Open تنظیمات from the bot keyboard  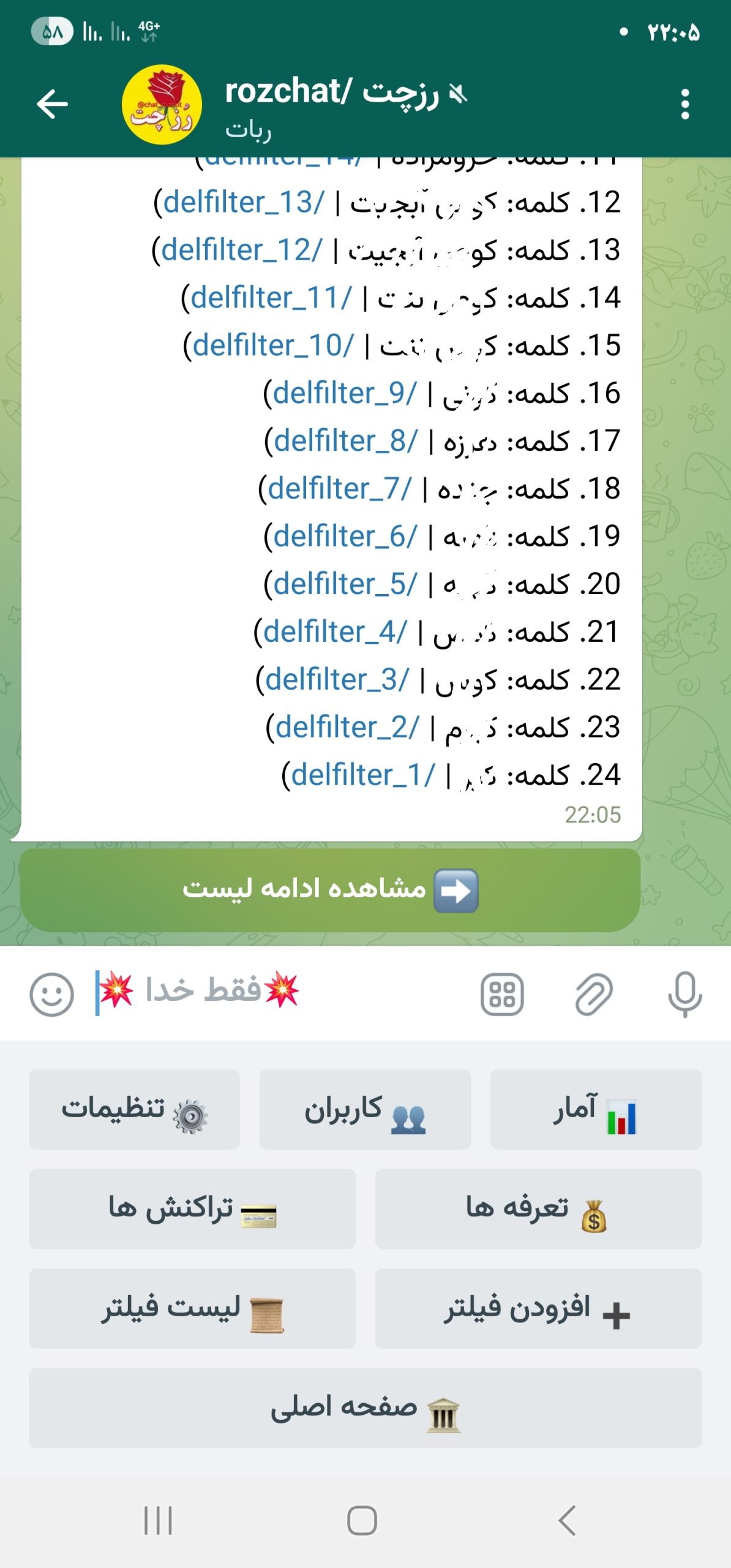pos(134,1109)
